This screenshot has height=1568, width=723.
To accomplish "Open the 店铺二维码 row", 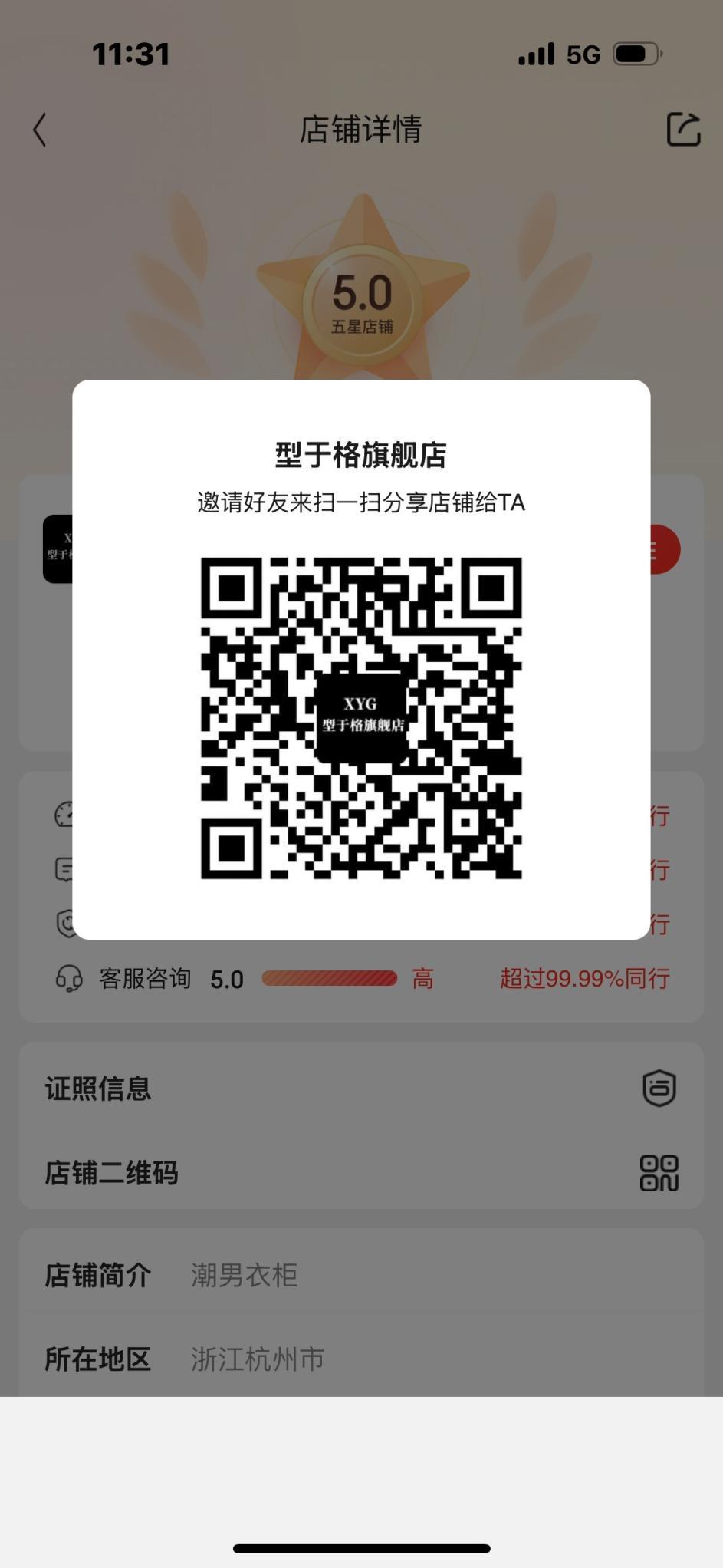I will 360,1173.
